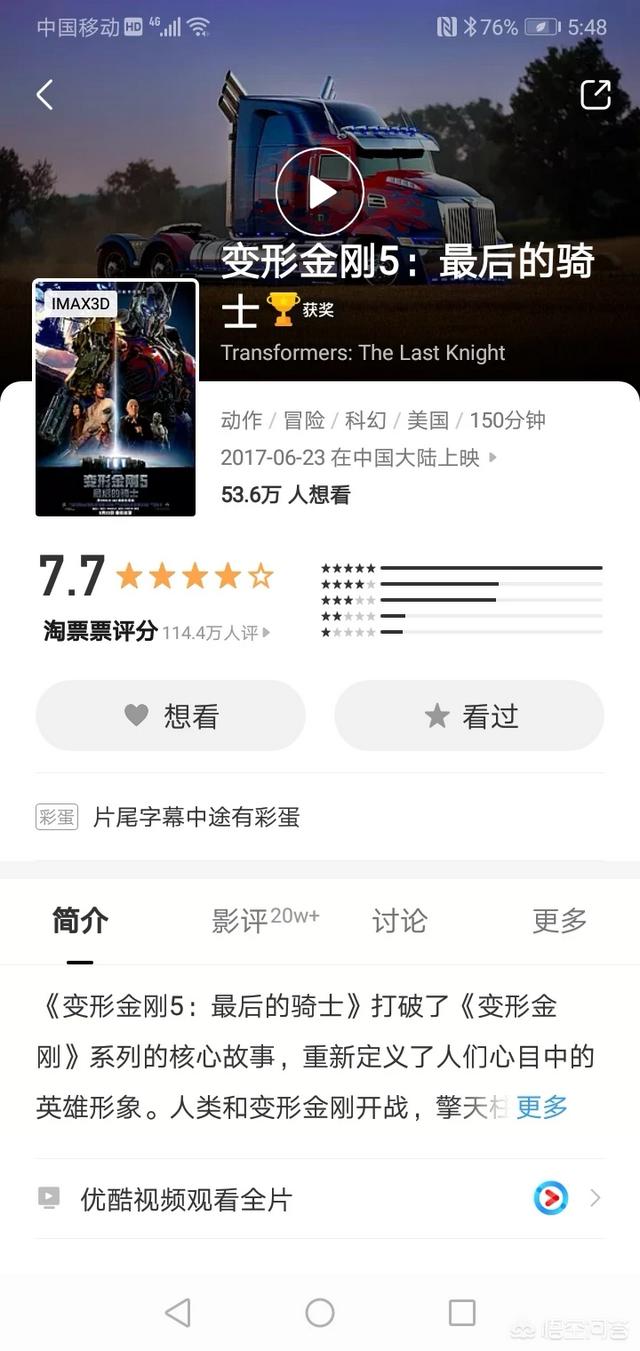This screenshot has width=640, height=1351.
Task: Open 优酷视频观看全片 row
Action: (x=319, y=1198)
